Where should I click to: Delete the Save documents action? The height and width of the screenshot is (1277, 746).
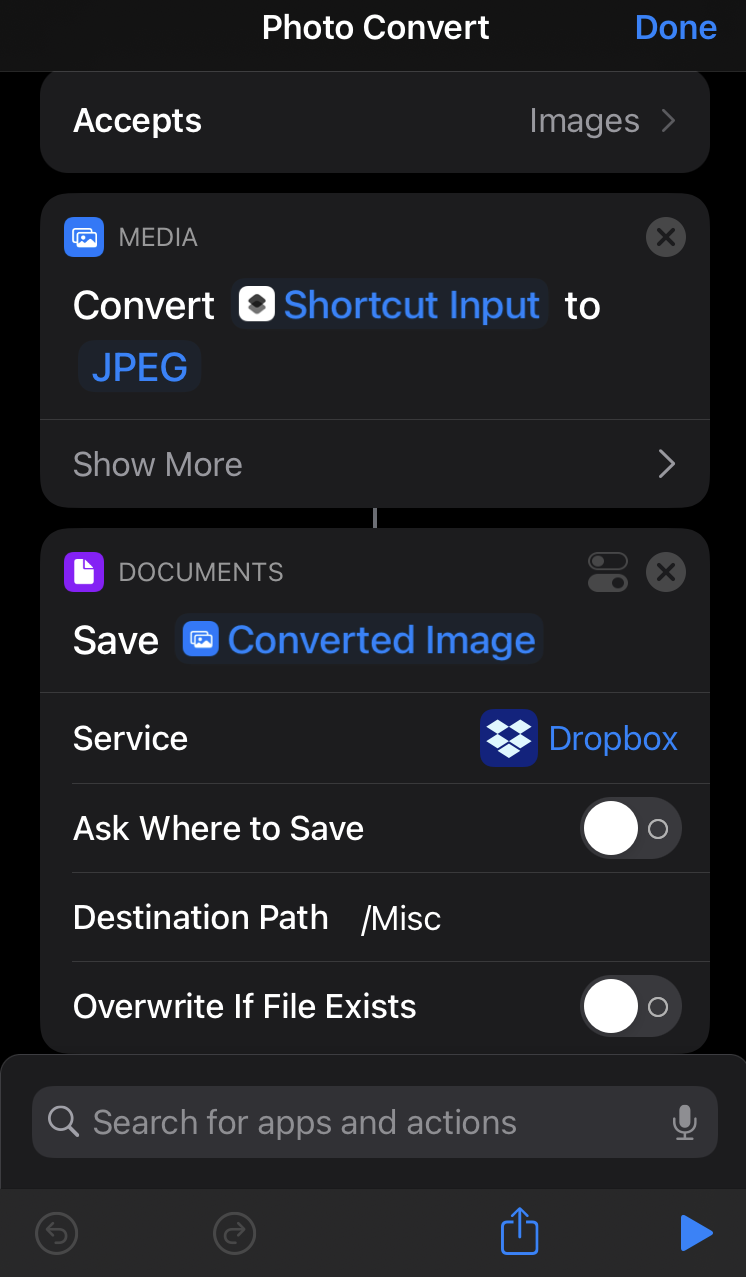click(x=666, y=572)
